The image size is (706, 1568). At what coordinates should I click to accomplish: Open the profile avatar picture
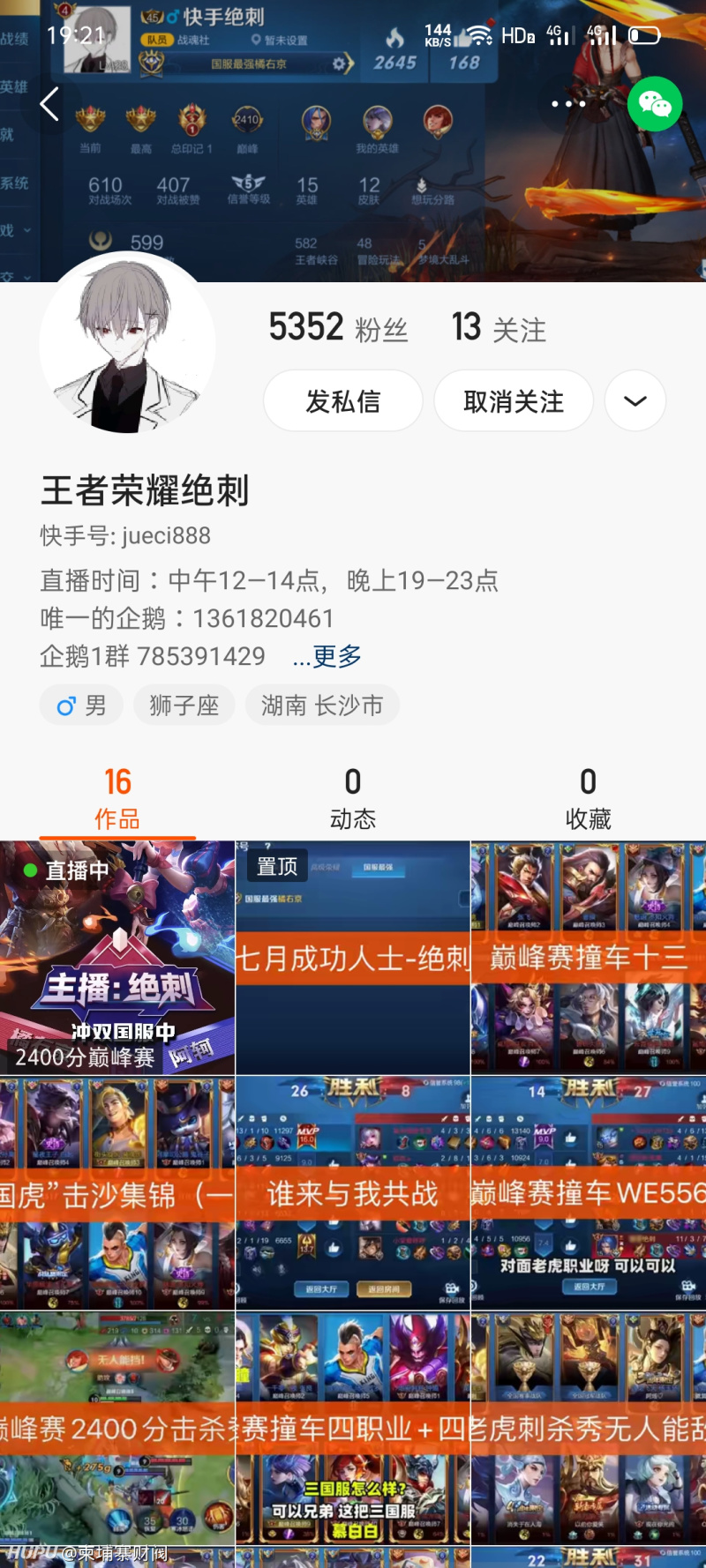pyautogui.click(x=127, y=346)
